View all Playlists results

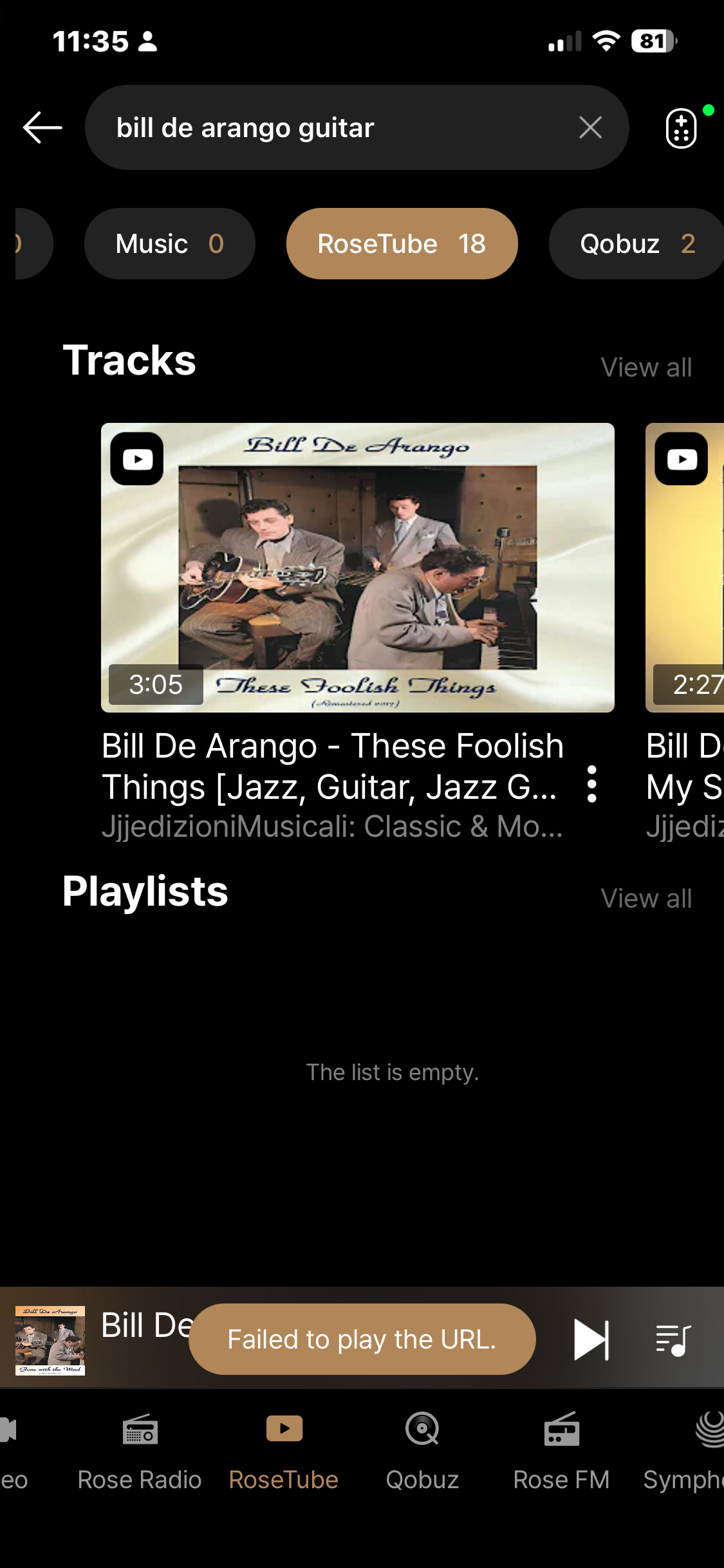(x=646, y=899)
